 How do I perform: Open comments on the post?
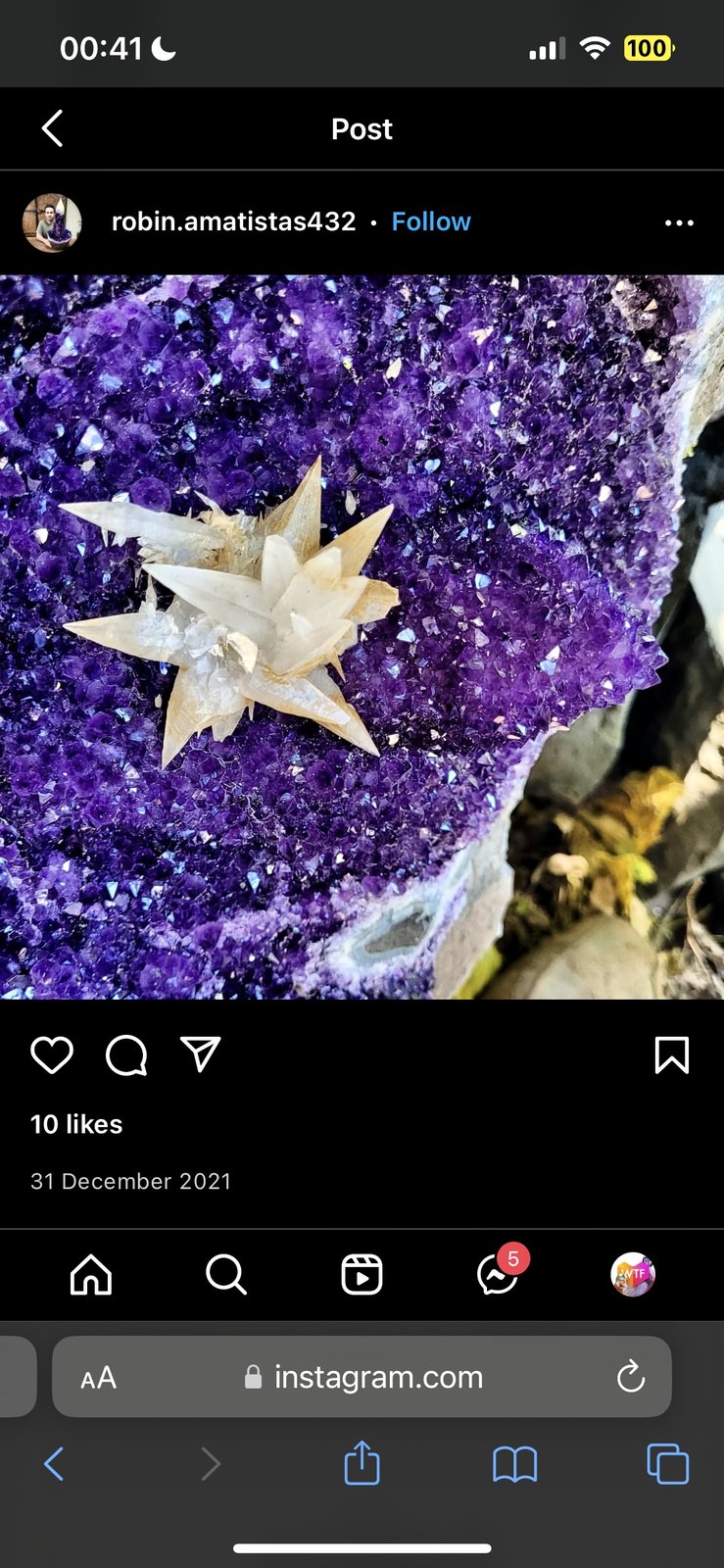point(126,1055)
